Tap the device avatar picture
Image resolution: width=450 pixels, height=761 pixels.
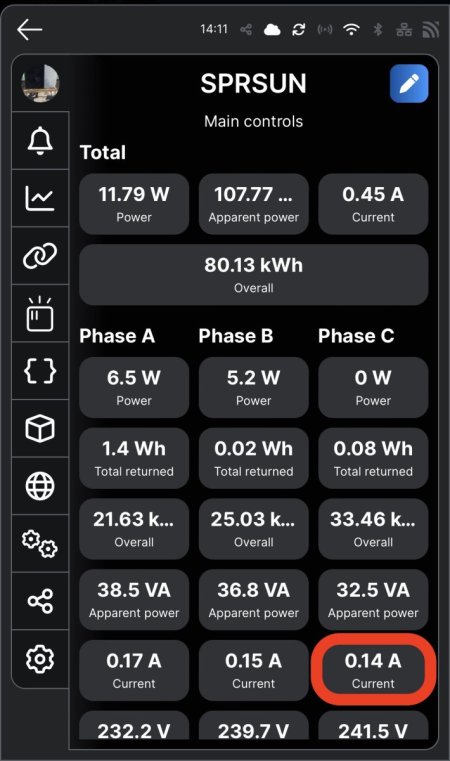pos(40,83)
